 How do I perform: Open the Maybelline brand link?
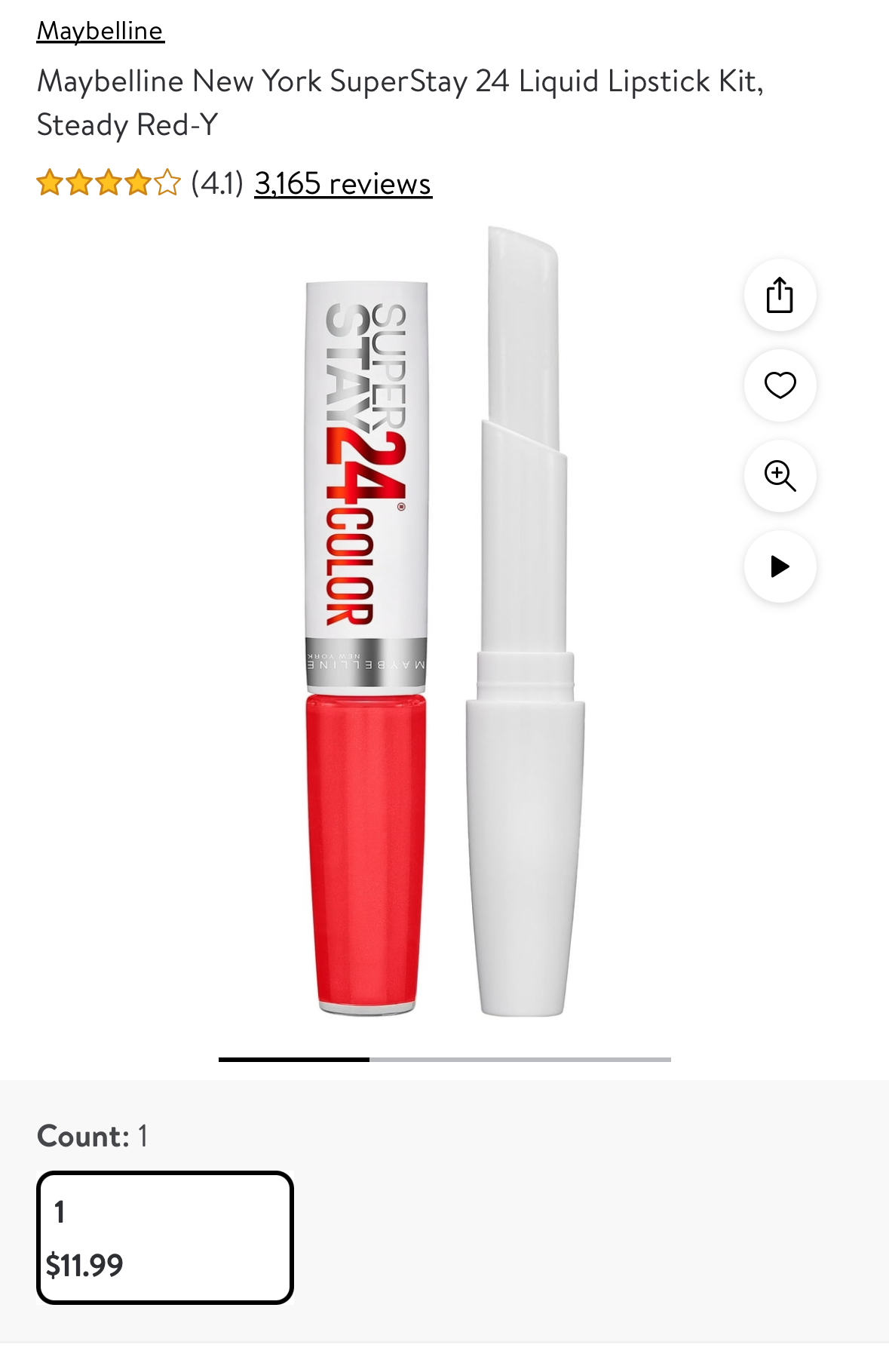pyautogui.click(x=100, y=31)
